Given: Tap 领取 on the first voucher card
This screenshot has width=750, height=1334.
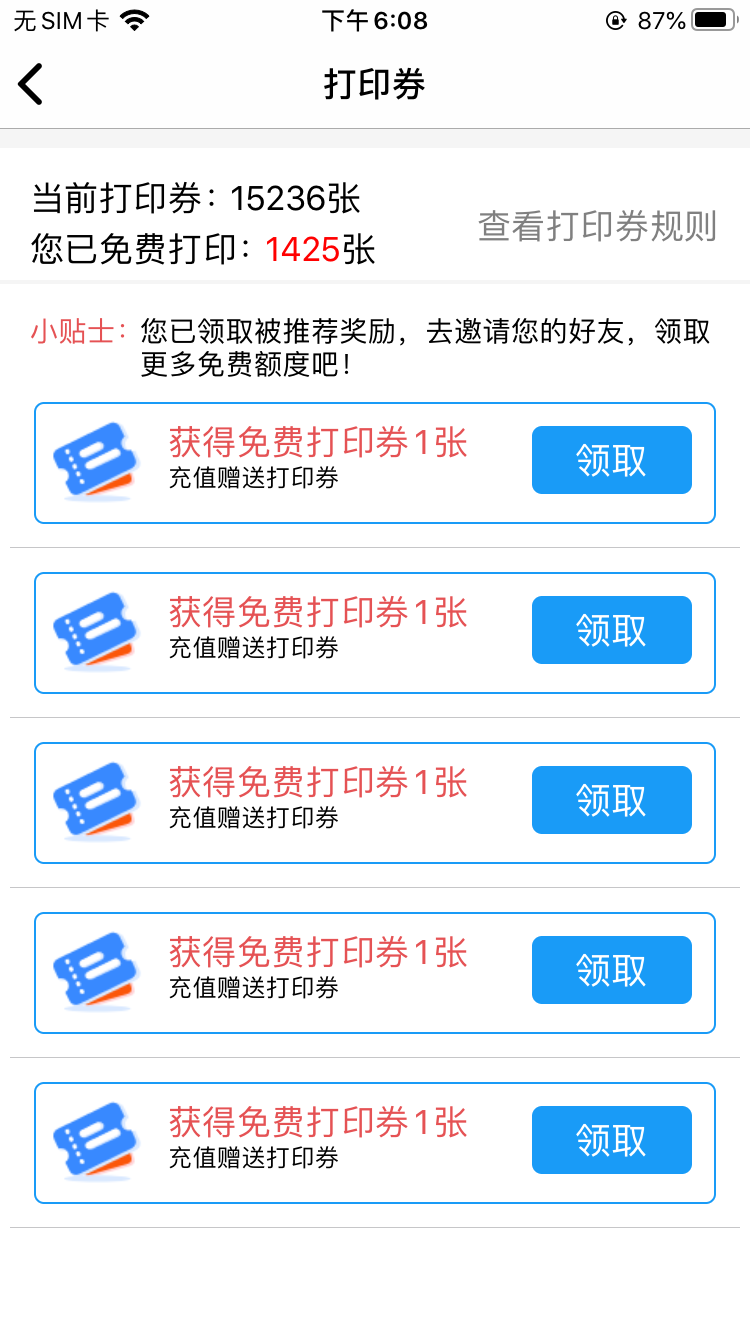Looking at the screenshot, I should [611, 460].
